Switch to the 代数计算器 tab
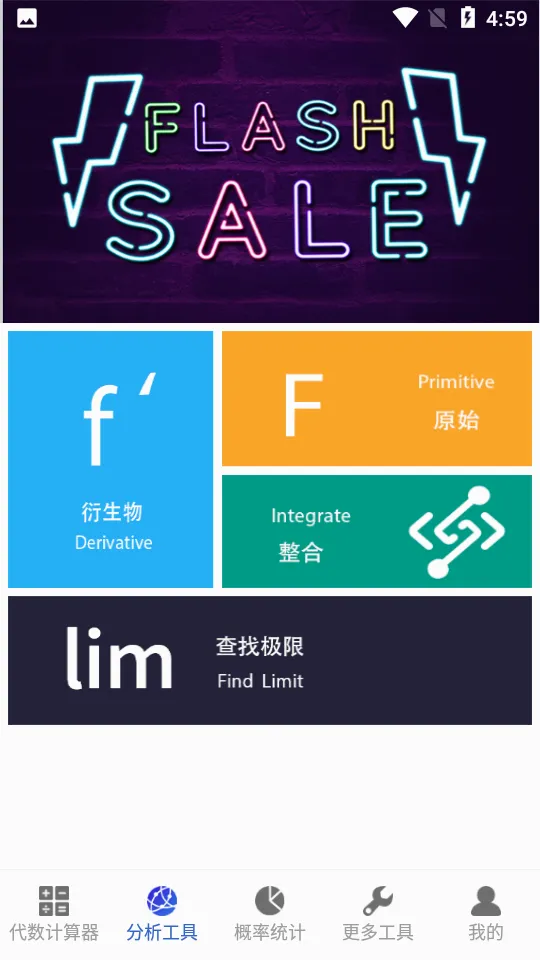The image size is (540, 960). (54, 914)
